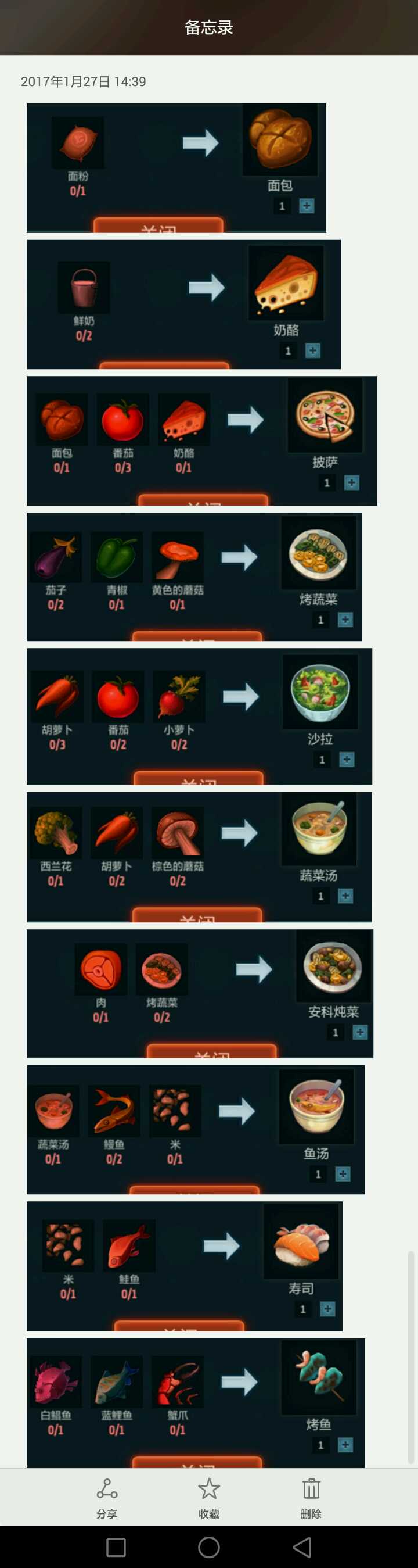418x1568 pixels.
Task: View the salad recipe image
Action: (199, 716)
